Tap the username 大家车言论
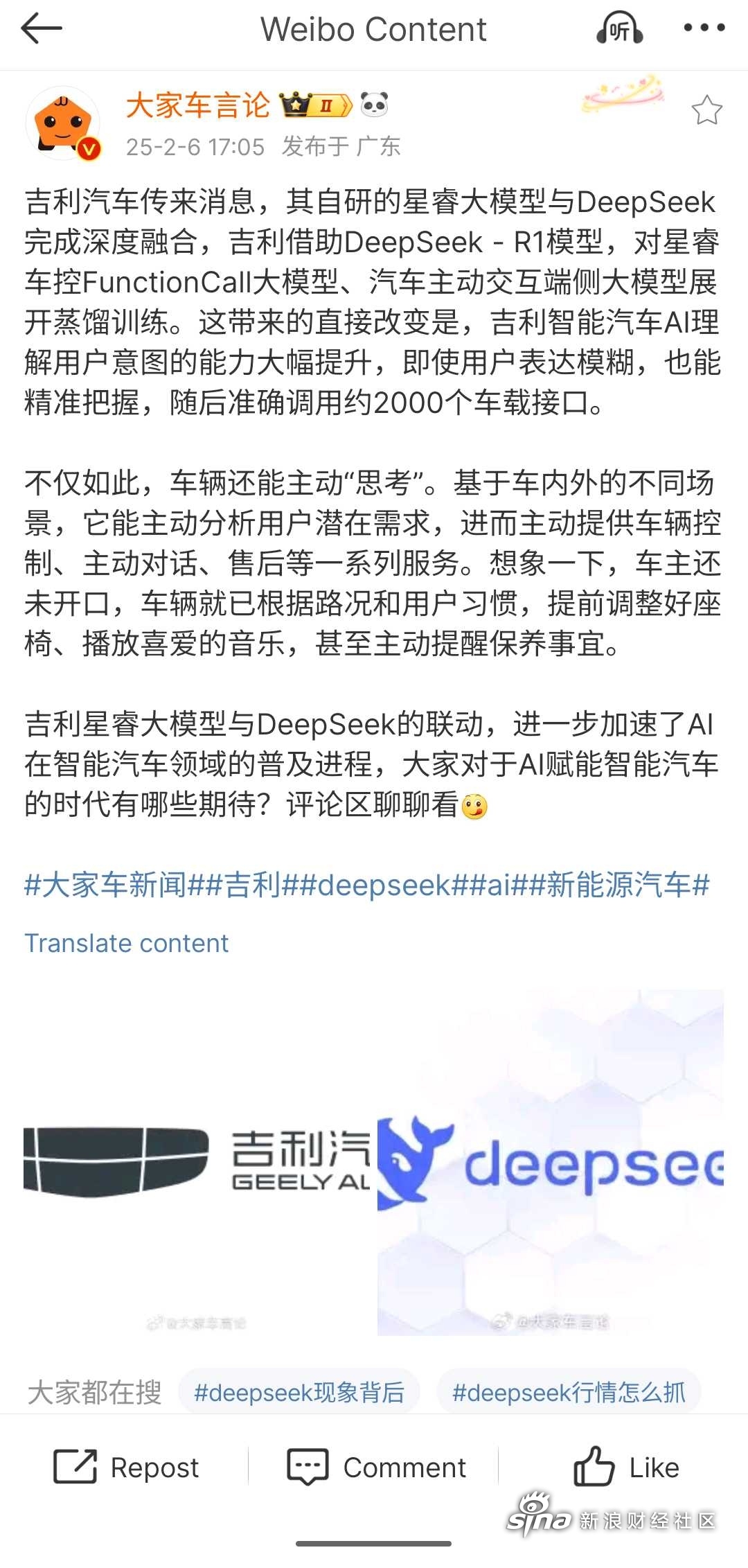Viewport: 748px width, 1568px height. click(198, 106)
